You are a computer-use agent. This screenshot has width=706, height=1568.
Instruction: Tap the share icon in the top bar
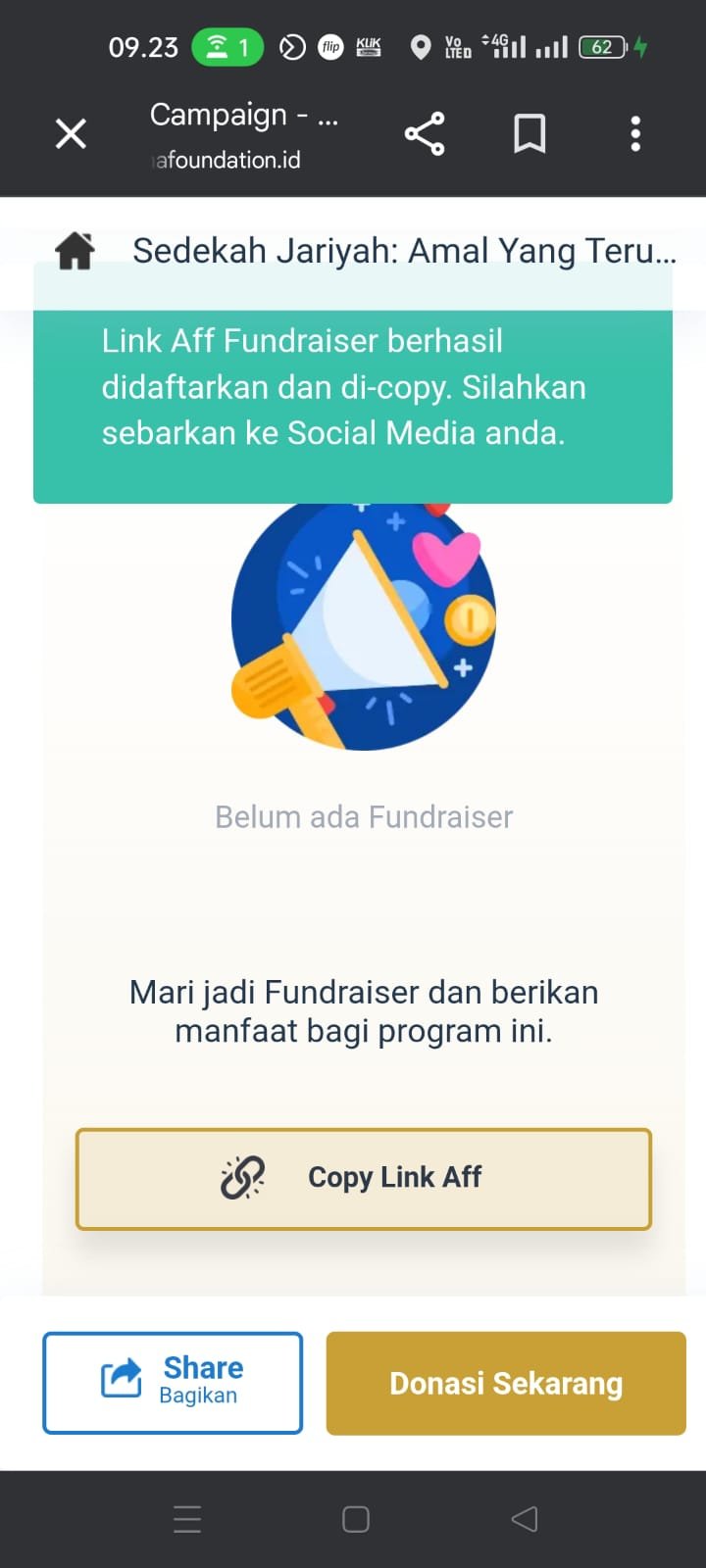pyautogui.click(x=426, y=133)
